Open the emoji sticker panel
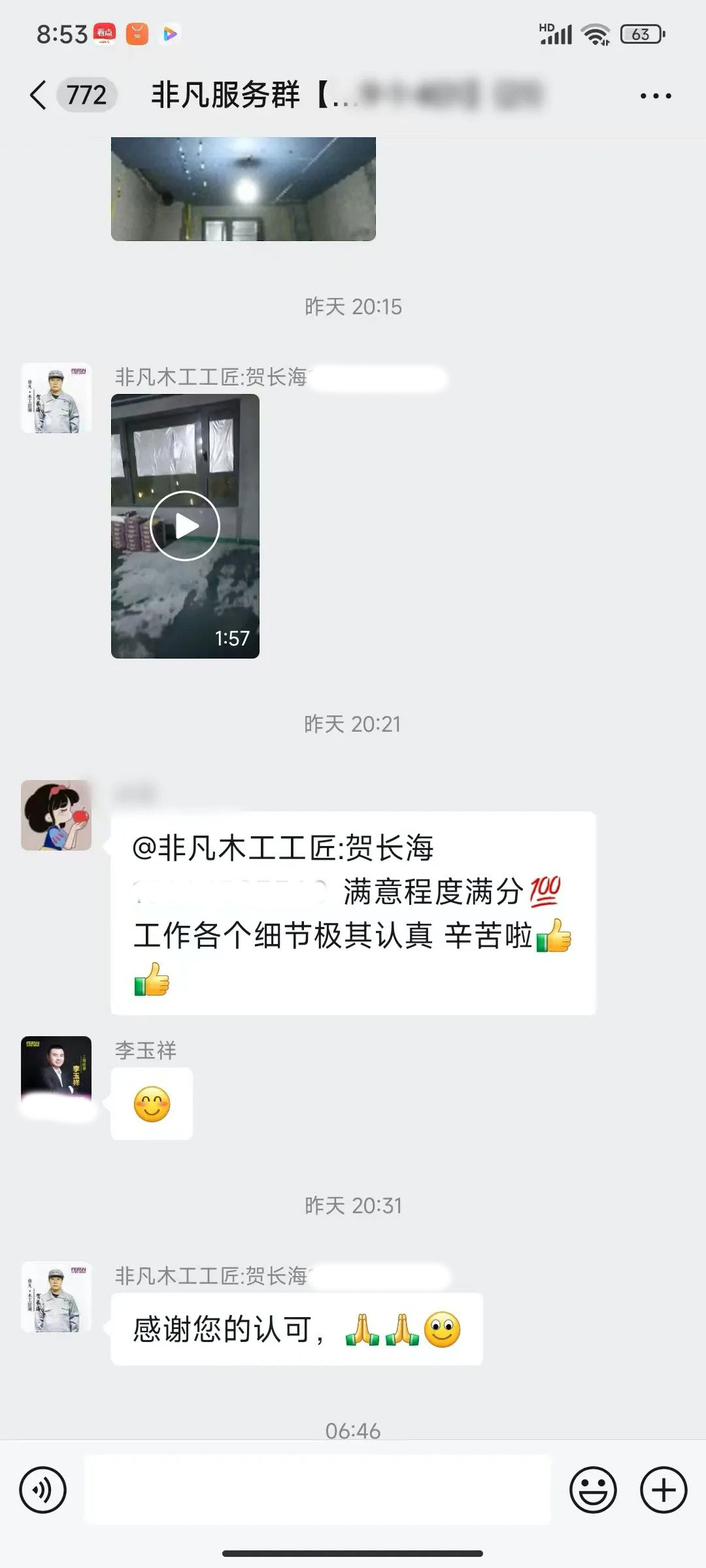 tap(593, 1490)
